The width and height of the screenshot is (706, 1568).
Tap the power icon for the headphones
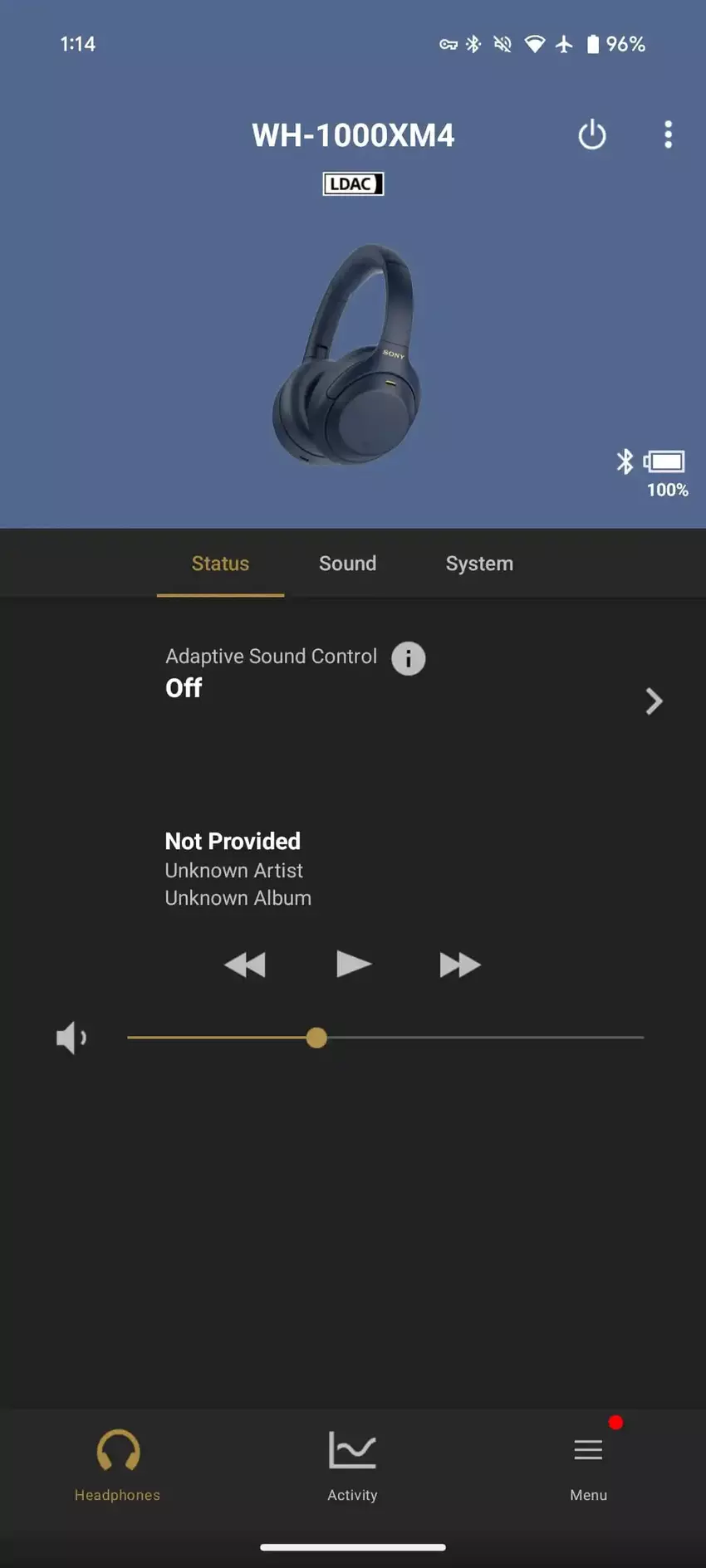[x=591, y=134]
